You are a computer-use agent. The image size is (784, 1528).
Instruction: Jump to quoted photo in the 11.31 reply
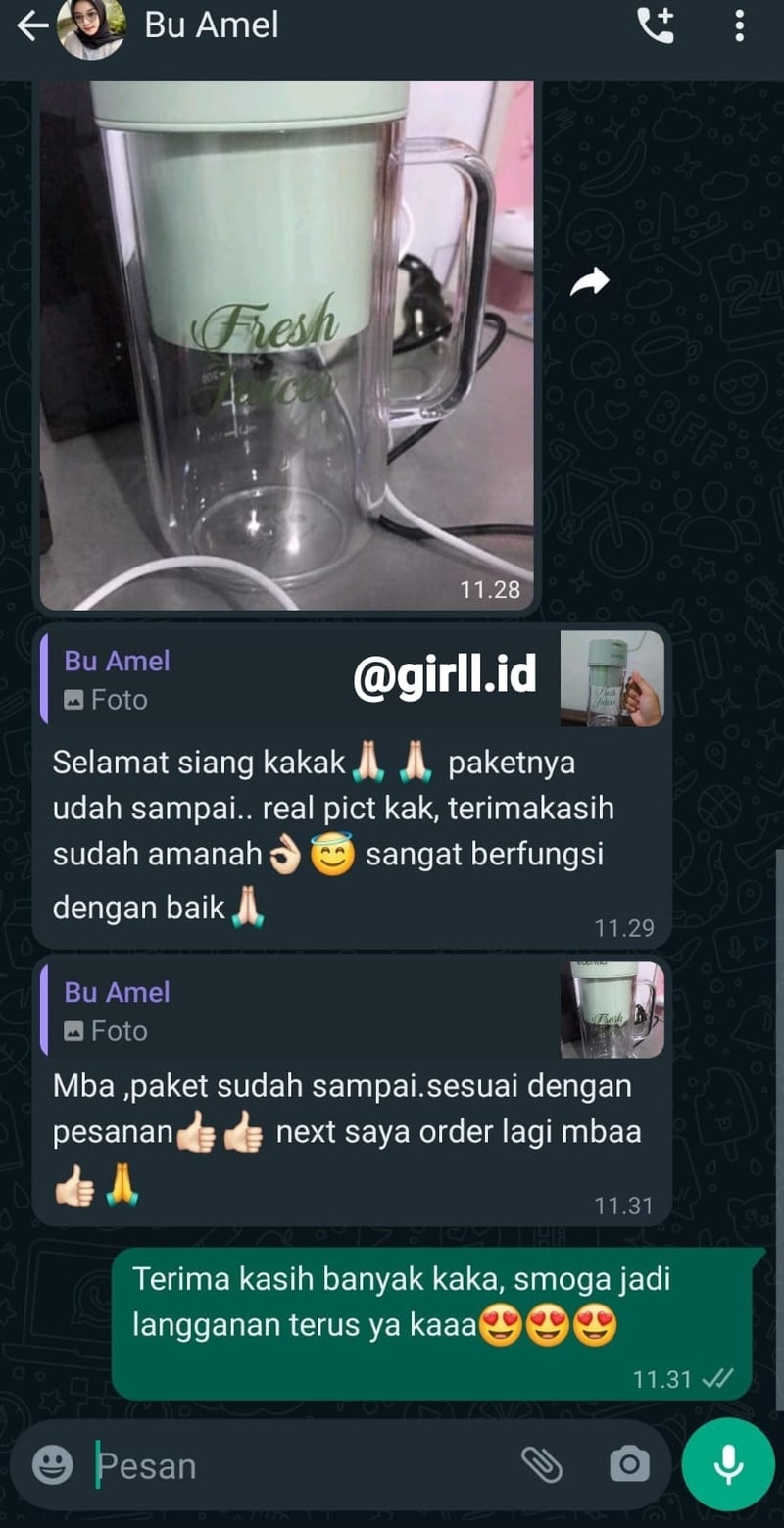coord(353,1010)
